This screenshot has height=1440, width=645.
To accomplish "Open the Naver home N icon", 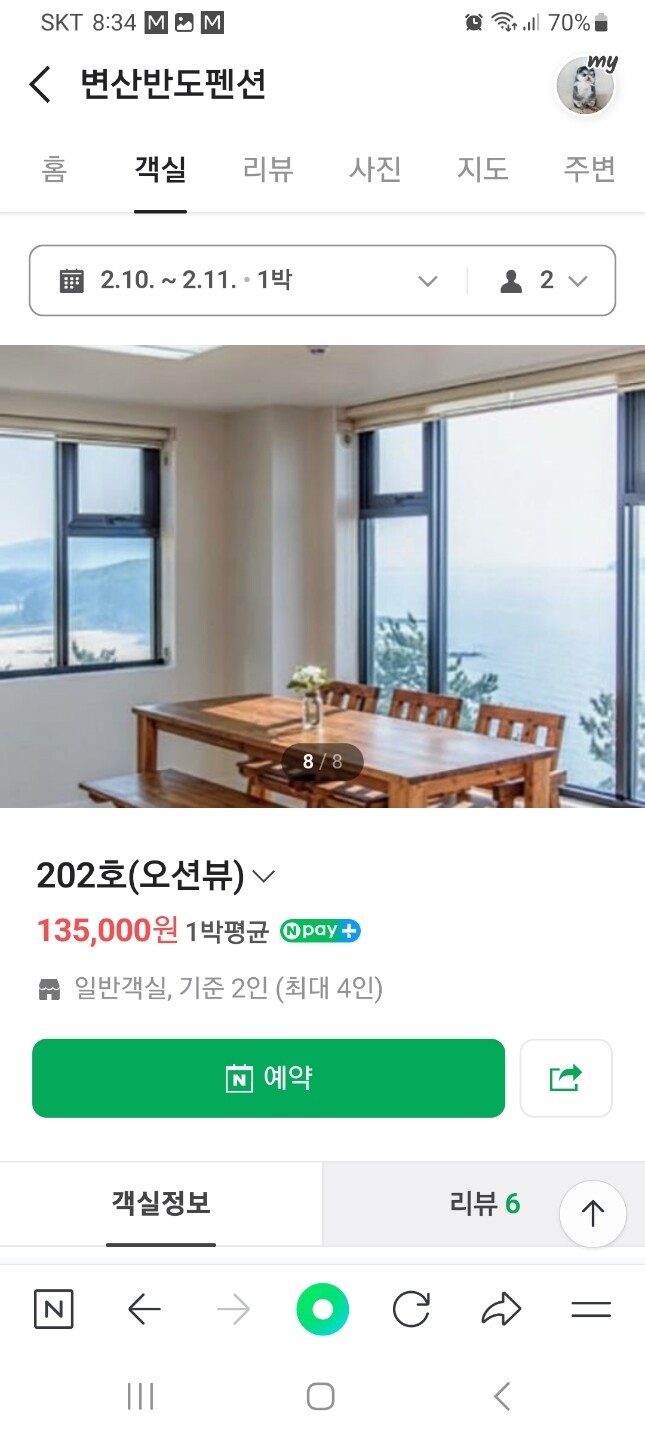I will pyautogui.click(x=54, y=1309).
